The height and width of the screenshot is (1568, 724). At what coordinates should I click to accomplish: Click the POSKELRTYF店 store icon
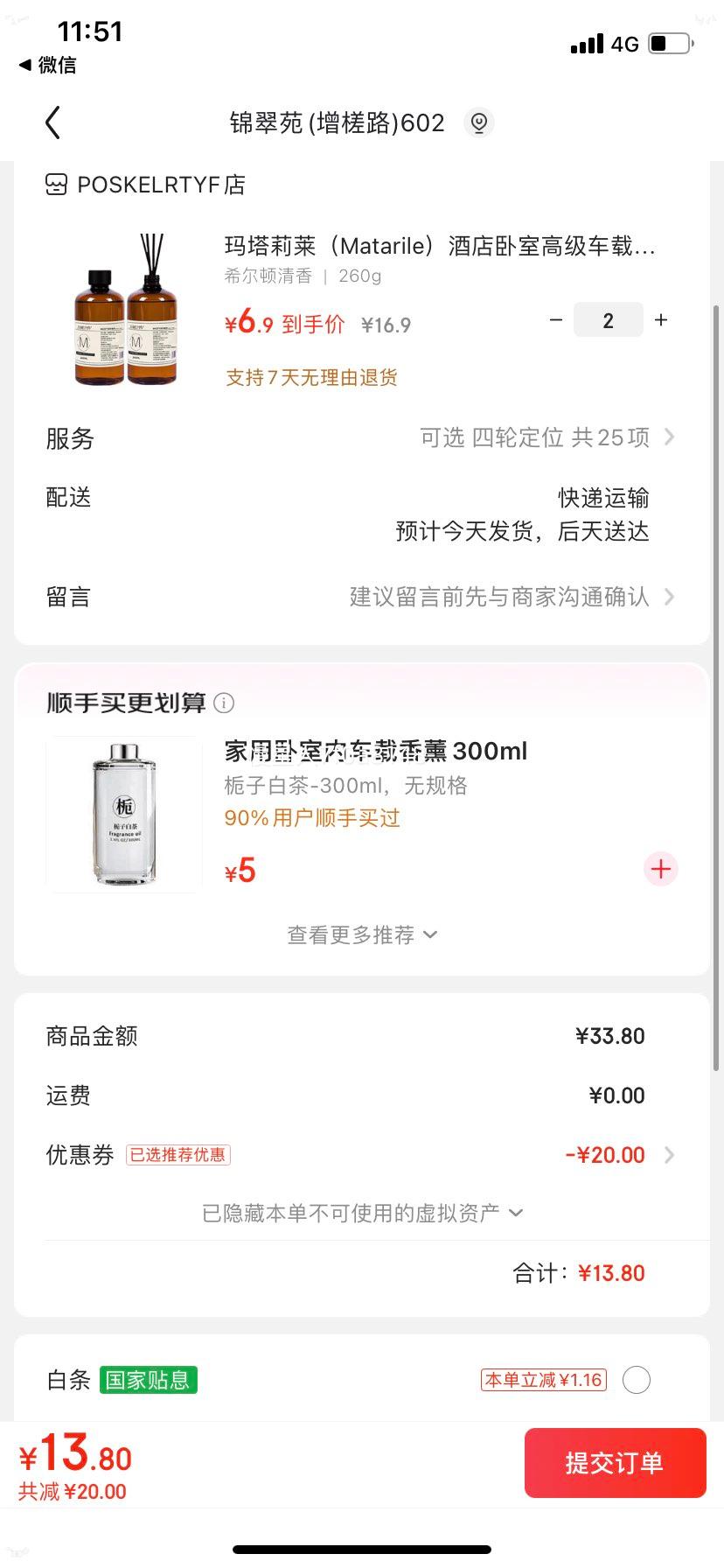(55, 184)
